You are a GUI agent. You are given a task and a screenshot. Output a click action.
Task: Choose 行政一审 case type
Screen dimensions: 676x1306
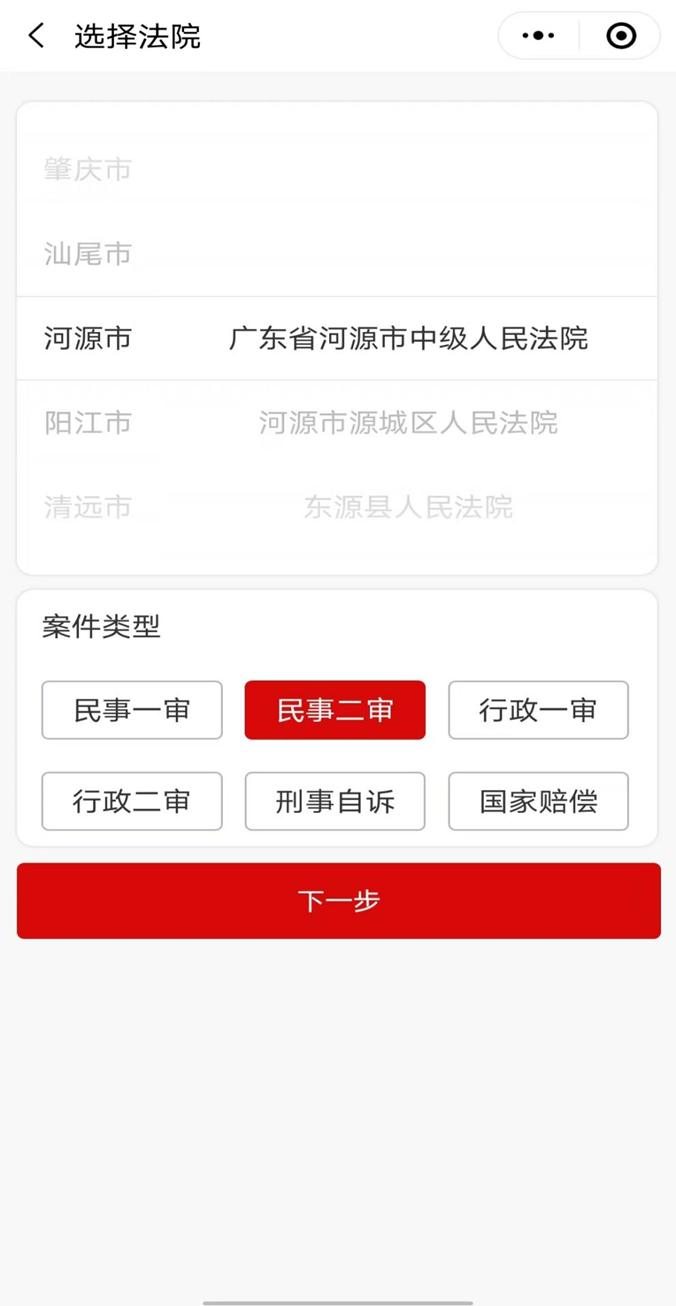(x=538, y=710)
